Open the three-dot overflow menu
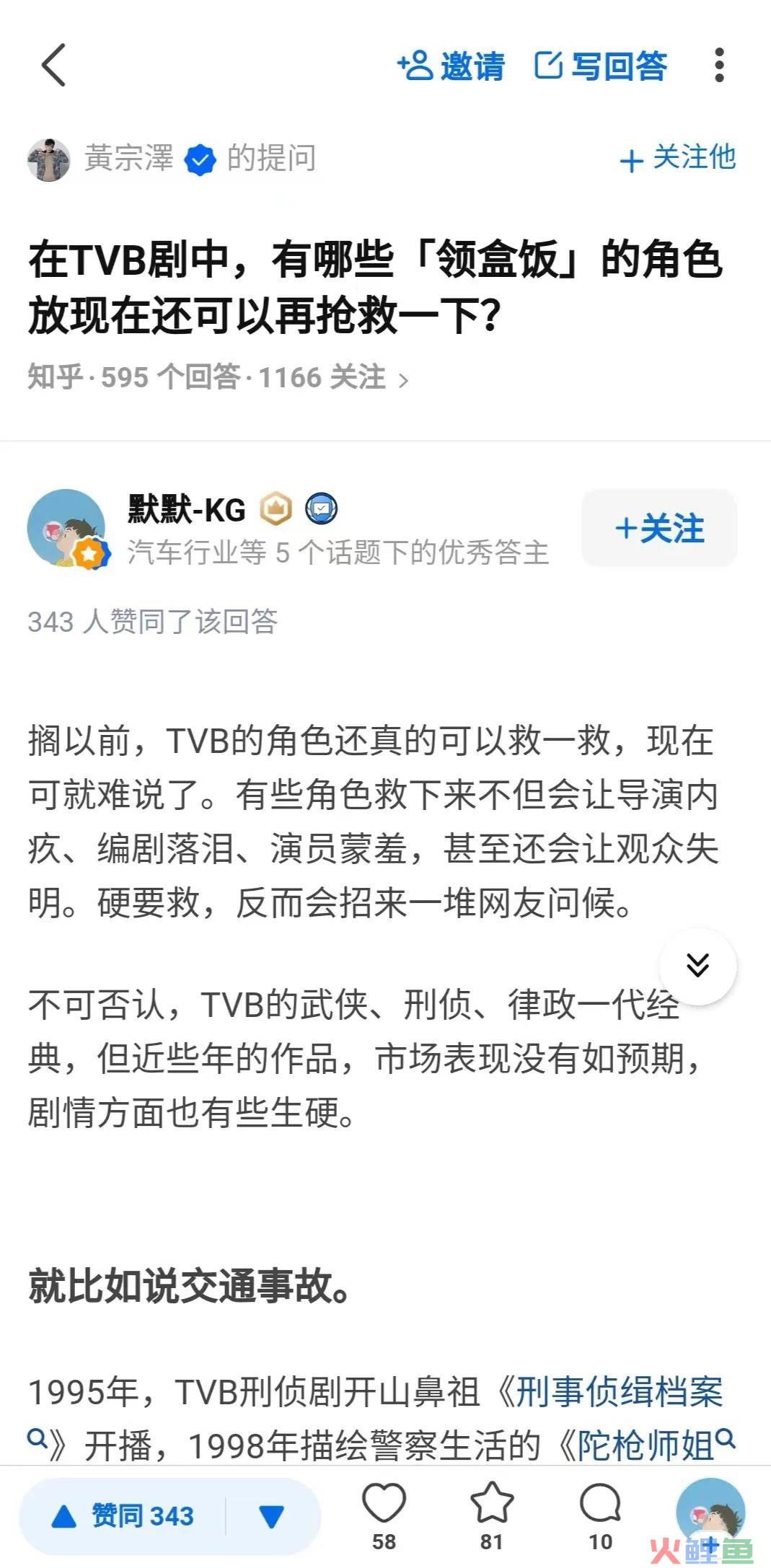Viewport: 771px width, 1568px height. point(718,66)
